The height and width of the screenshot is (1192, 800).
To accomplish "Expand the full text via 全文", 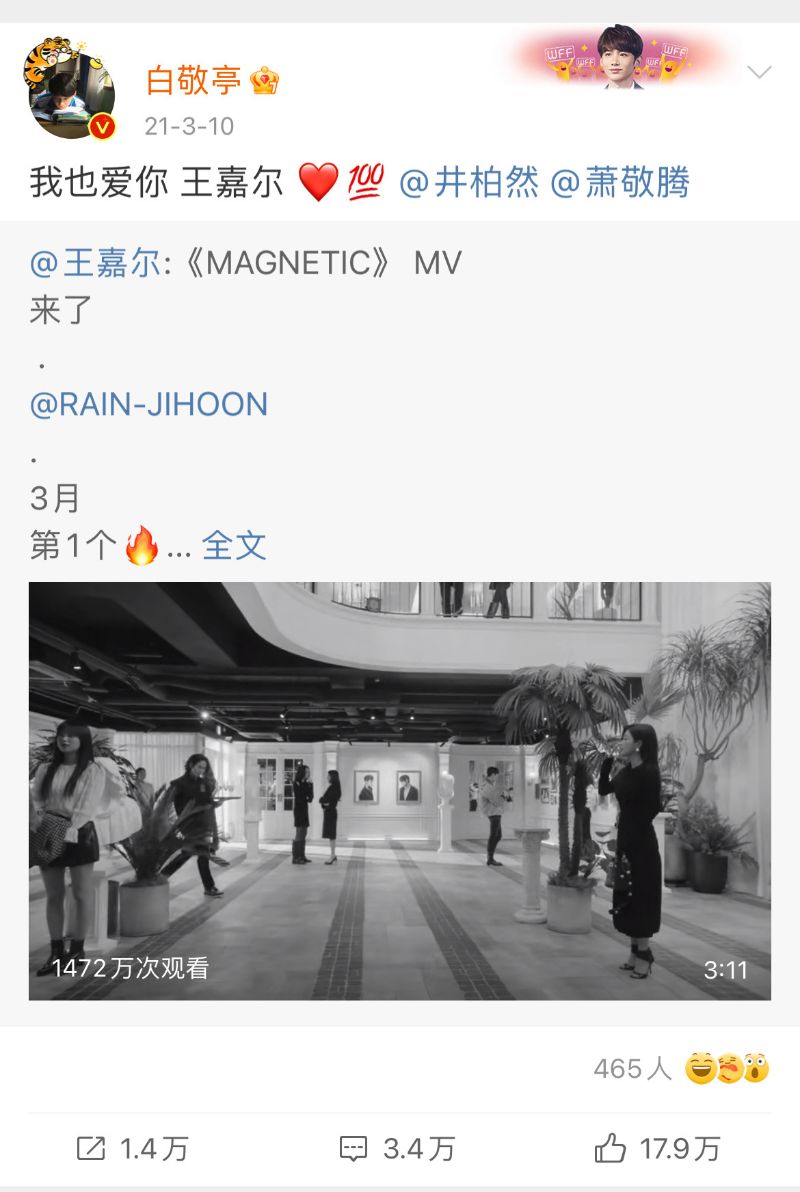I will tap(234, 545).
